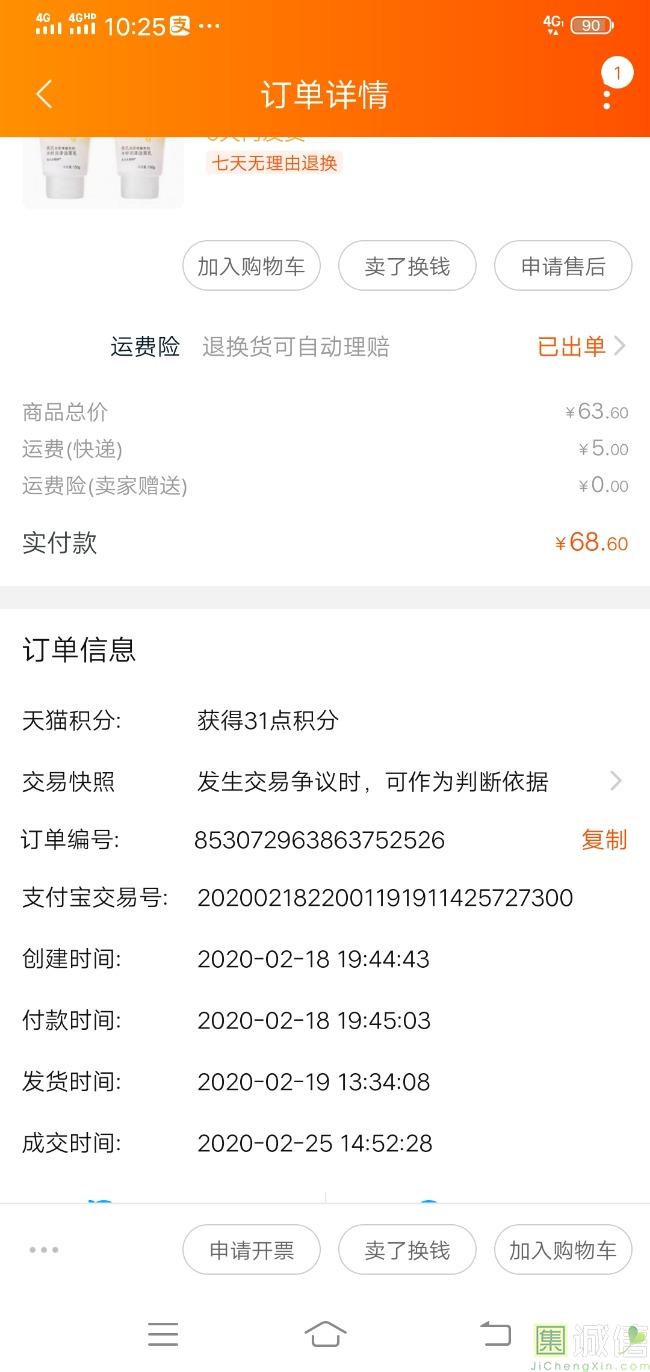This screenshot has width=650, height=1372.
Task: Tap 卖了换钱 in bottom action bar
Action: (407, 1250)
